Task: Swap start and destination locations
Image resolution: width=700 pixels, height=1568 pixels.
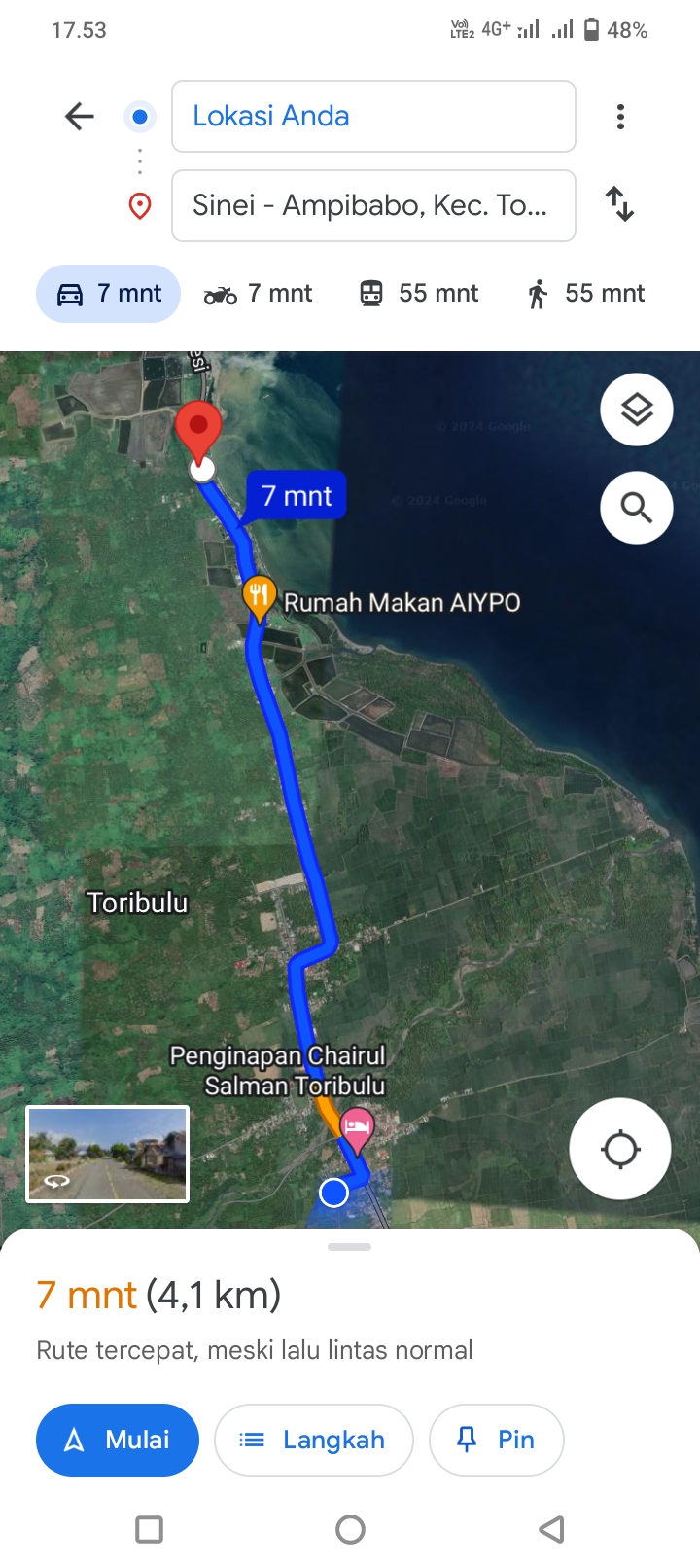Action: point(620,204)
